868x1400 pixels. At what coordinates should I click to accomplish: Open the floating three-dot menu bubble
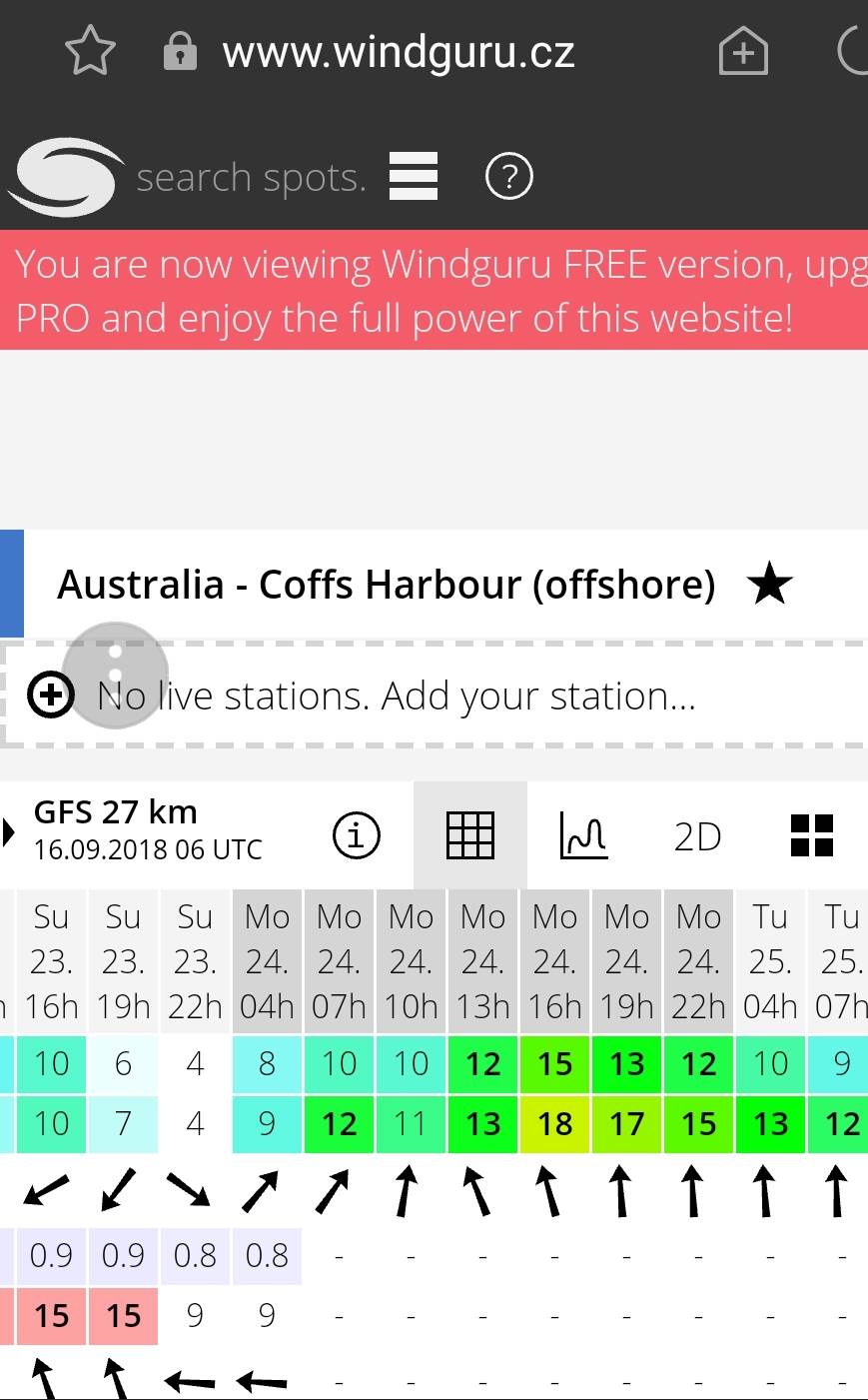[x=116, y=675]
